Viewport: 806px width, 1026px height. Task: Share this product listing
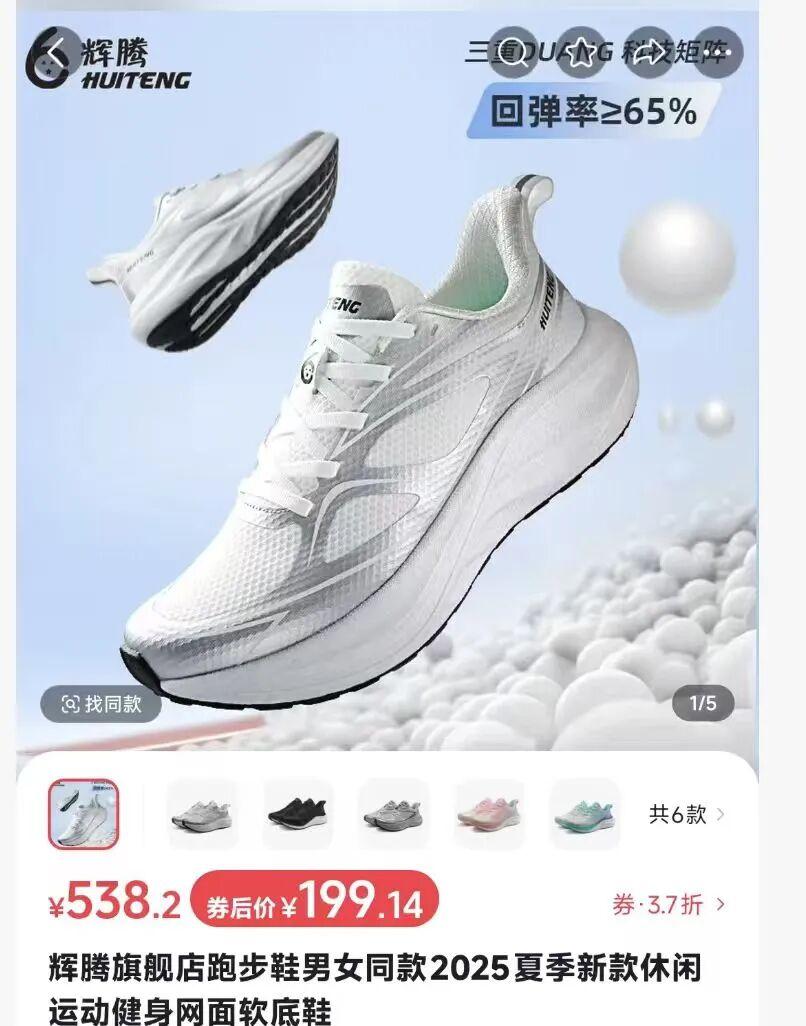[x=650, y=55]
